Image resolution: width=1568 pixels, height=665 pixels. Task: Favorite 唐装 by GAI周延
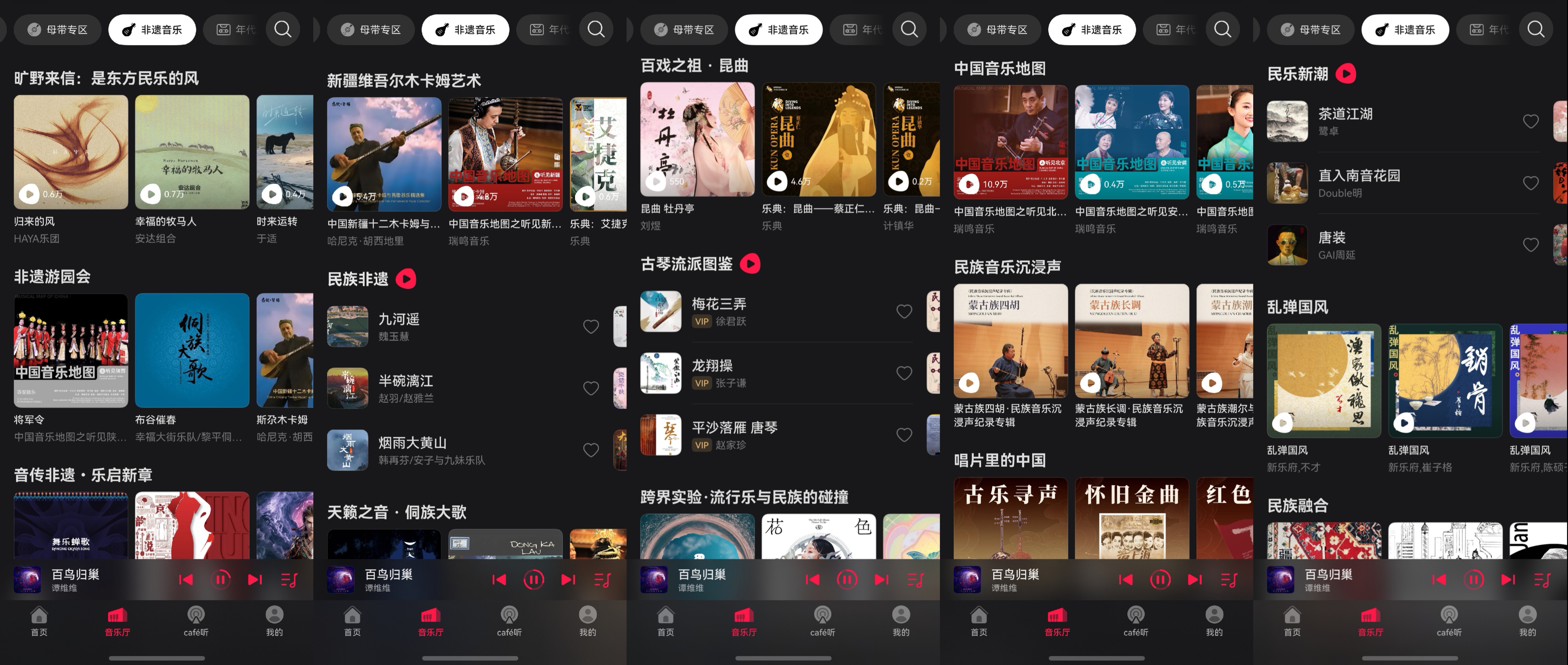click(1530, 245)
